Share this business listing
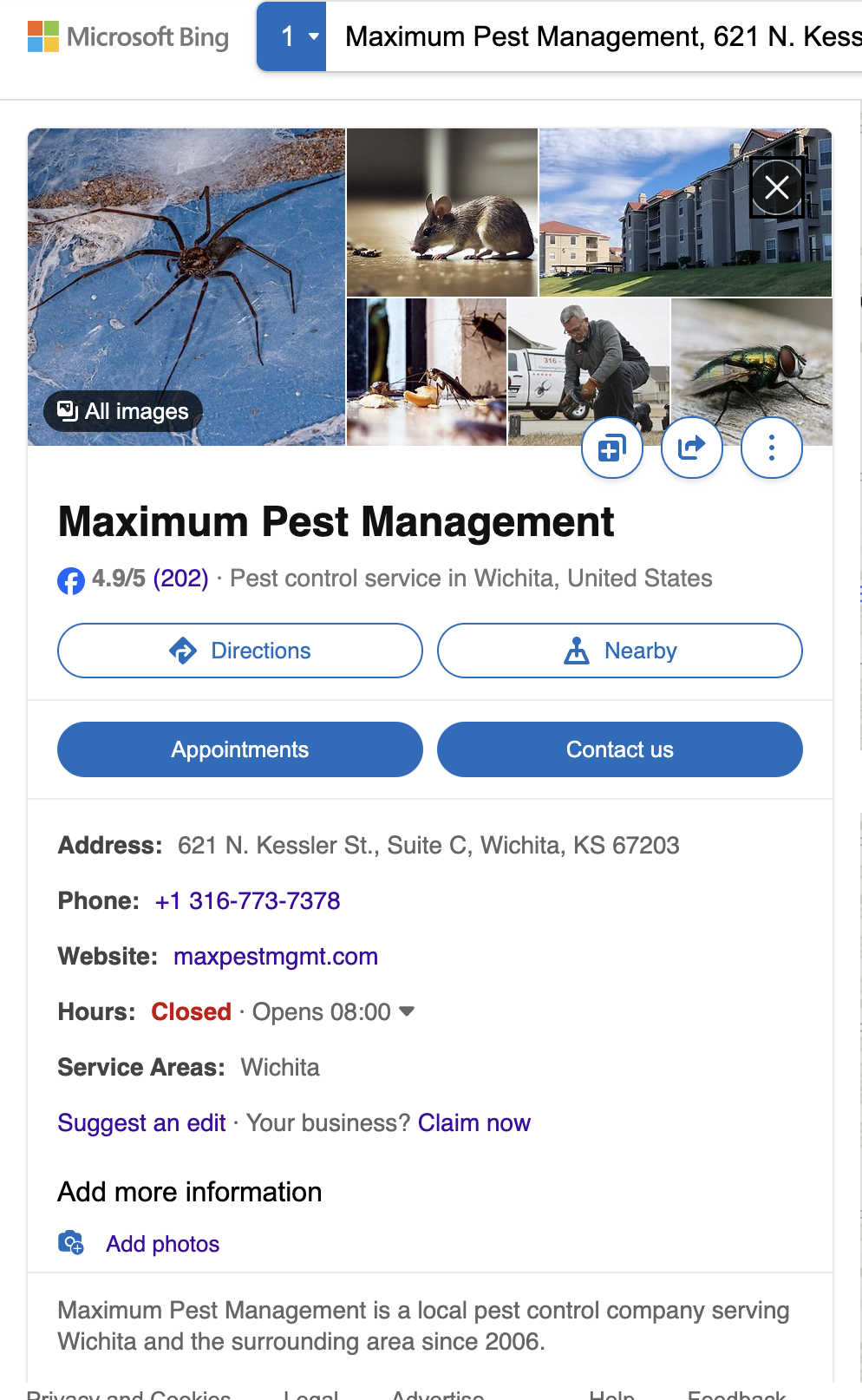This screenshot has height=1400, width=862. point(691,448)
